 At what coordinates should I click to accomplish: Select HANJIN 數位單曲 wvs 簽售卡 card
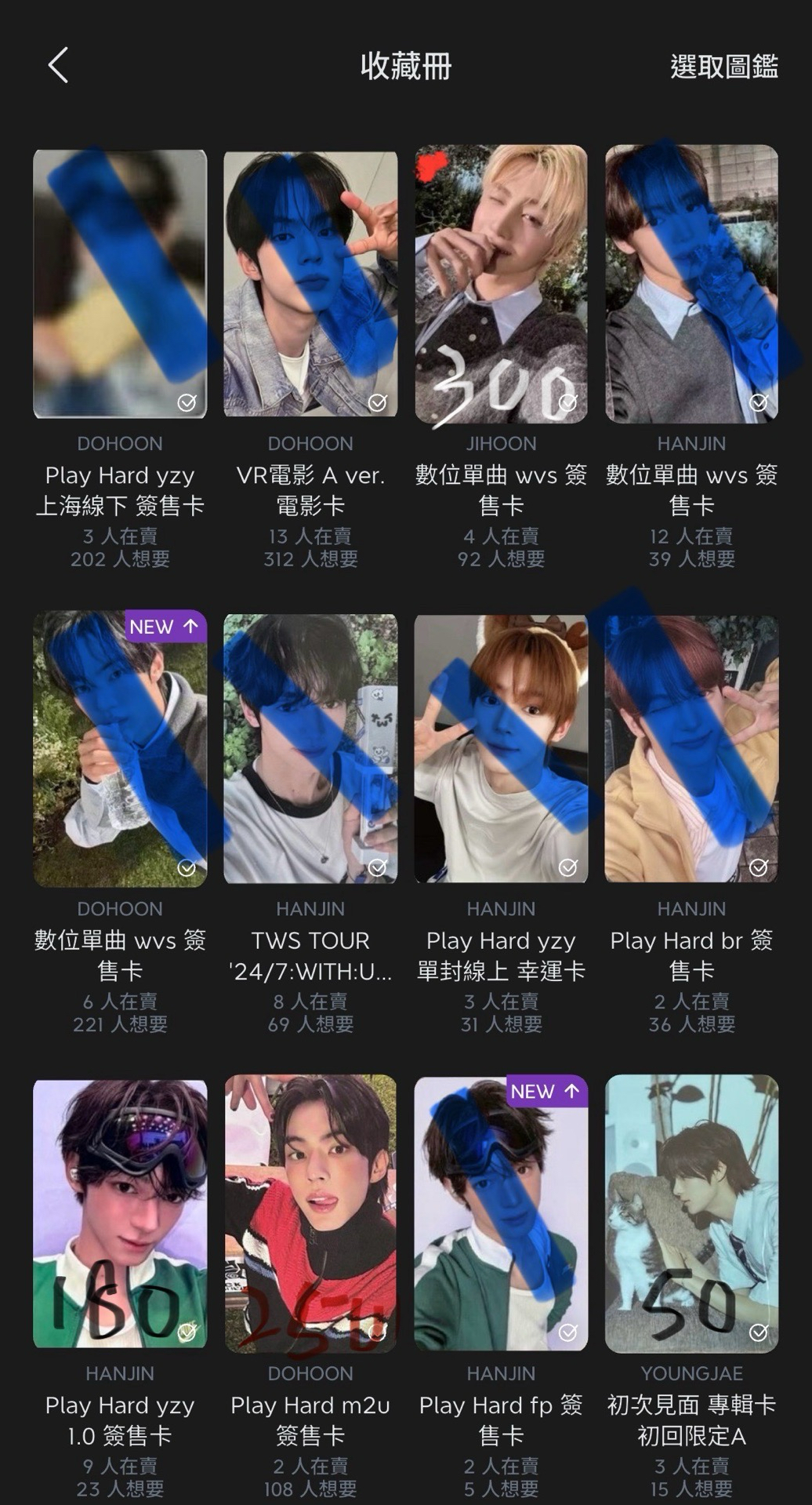[691, 284]
